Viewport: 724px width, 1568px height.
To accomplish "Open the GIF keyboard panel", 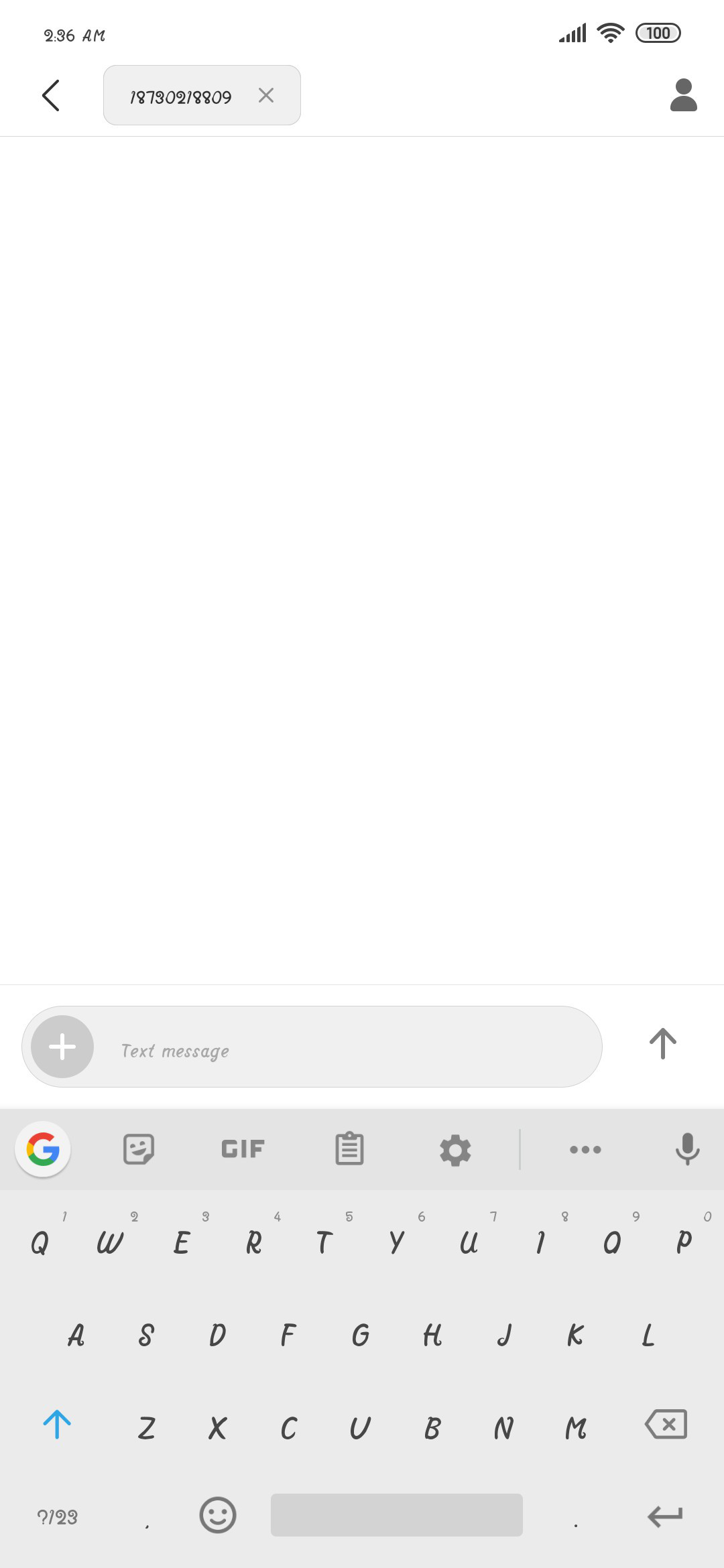I will 243,1149.
